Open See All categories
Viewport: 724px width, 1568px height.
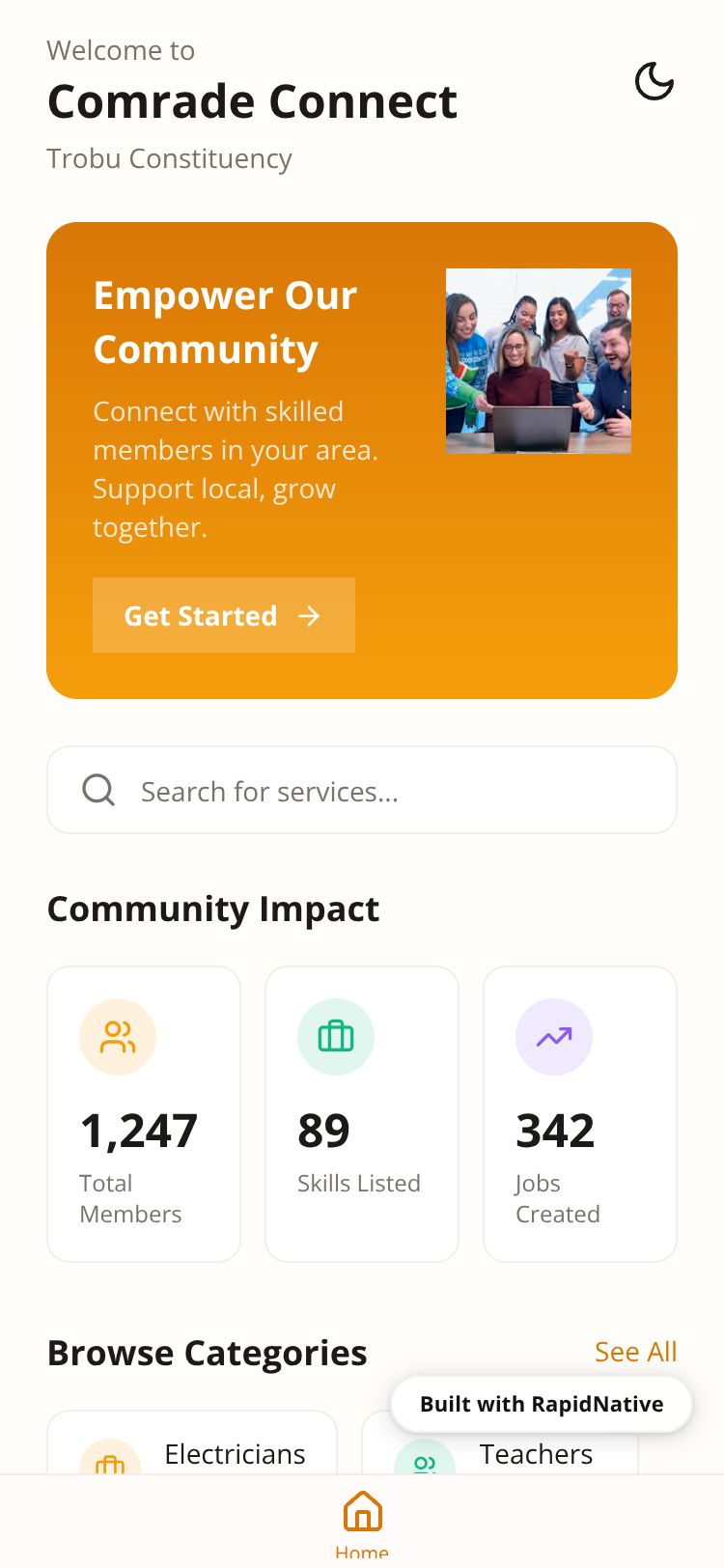point(635,1352)
